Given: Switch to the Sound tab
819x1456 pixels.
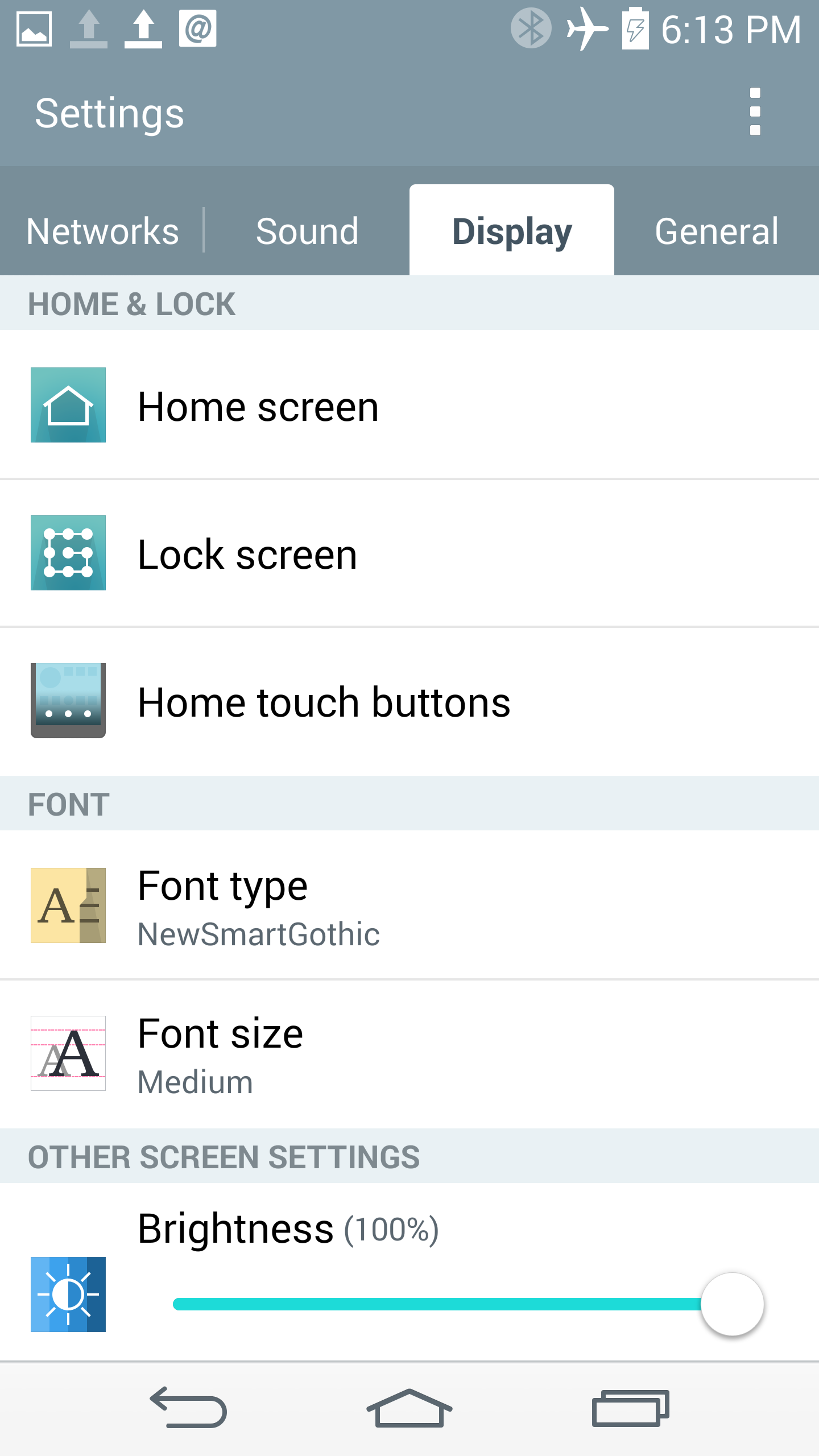Looking at the screenshot, I should [307, 231].
